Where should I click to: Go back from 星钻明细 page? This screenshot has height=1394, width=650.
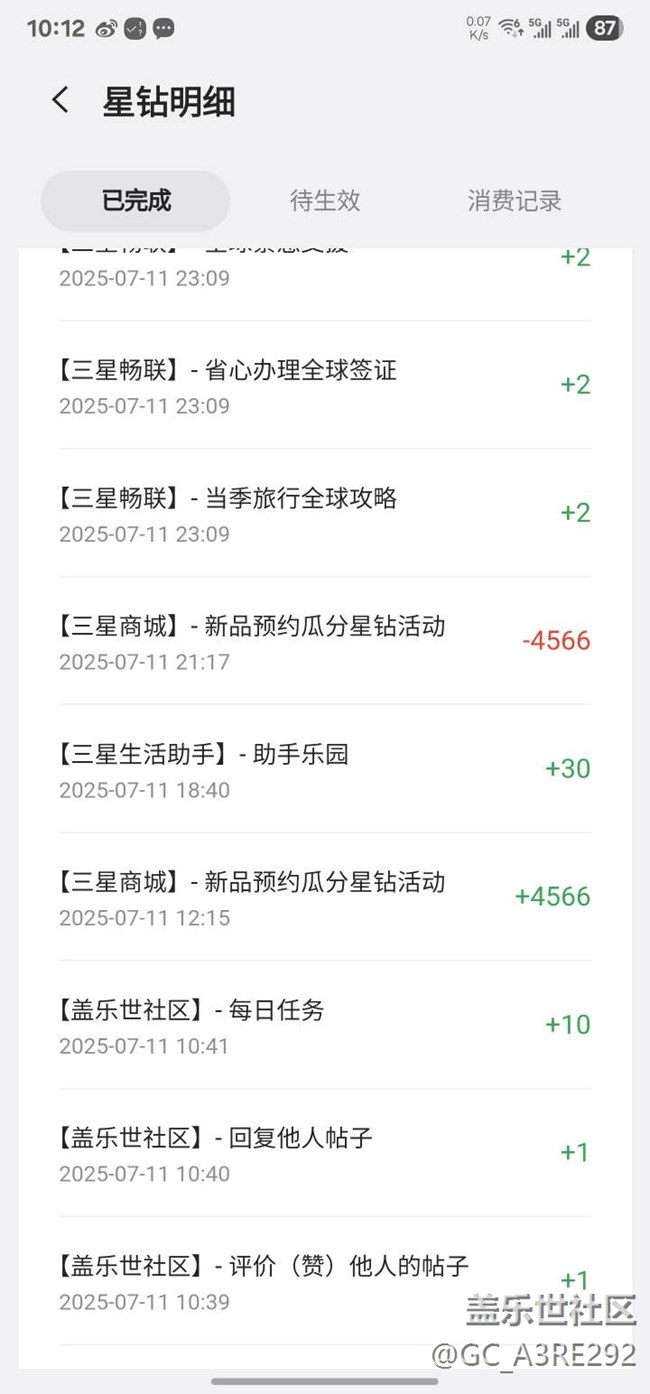point(61,101)
